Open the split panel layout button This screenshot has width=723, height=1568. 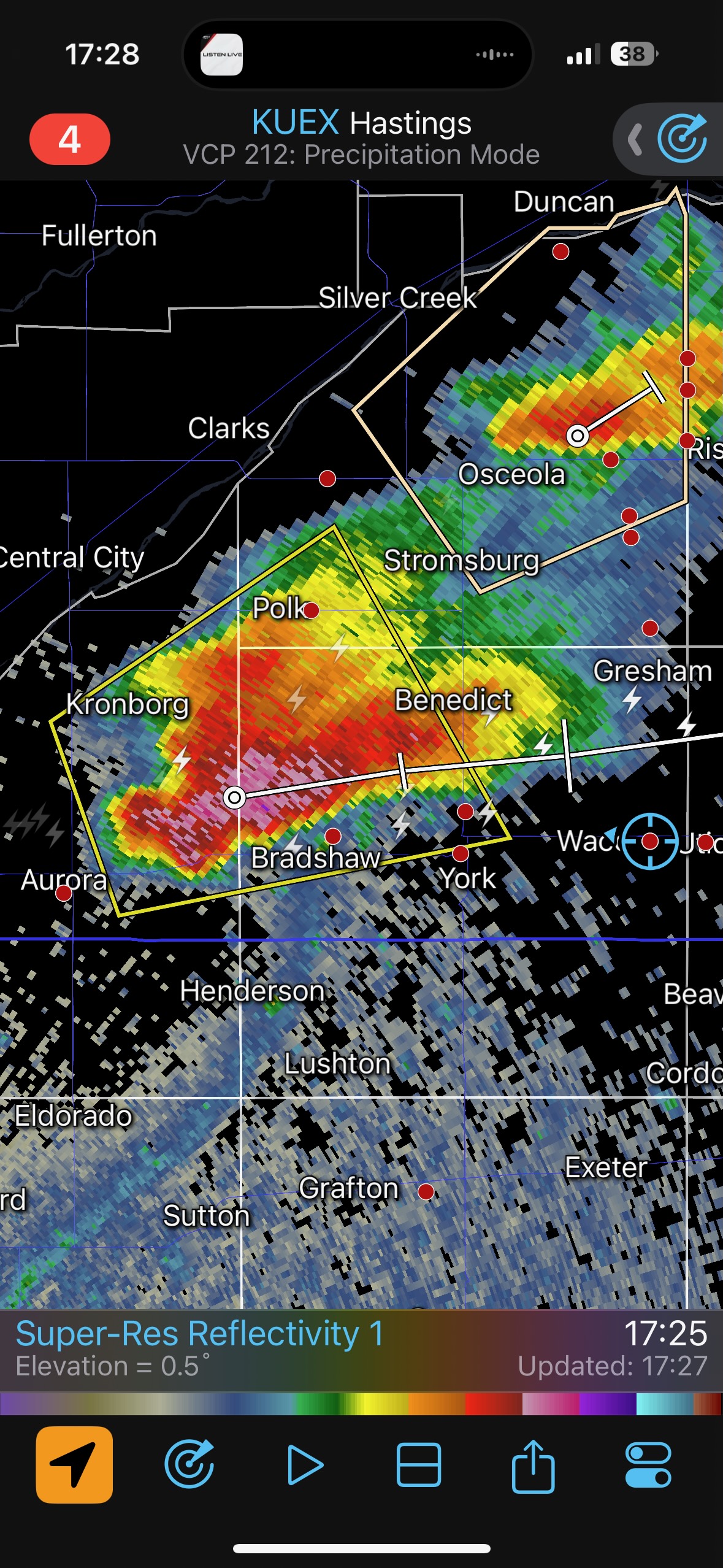coord(419,1465)
